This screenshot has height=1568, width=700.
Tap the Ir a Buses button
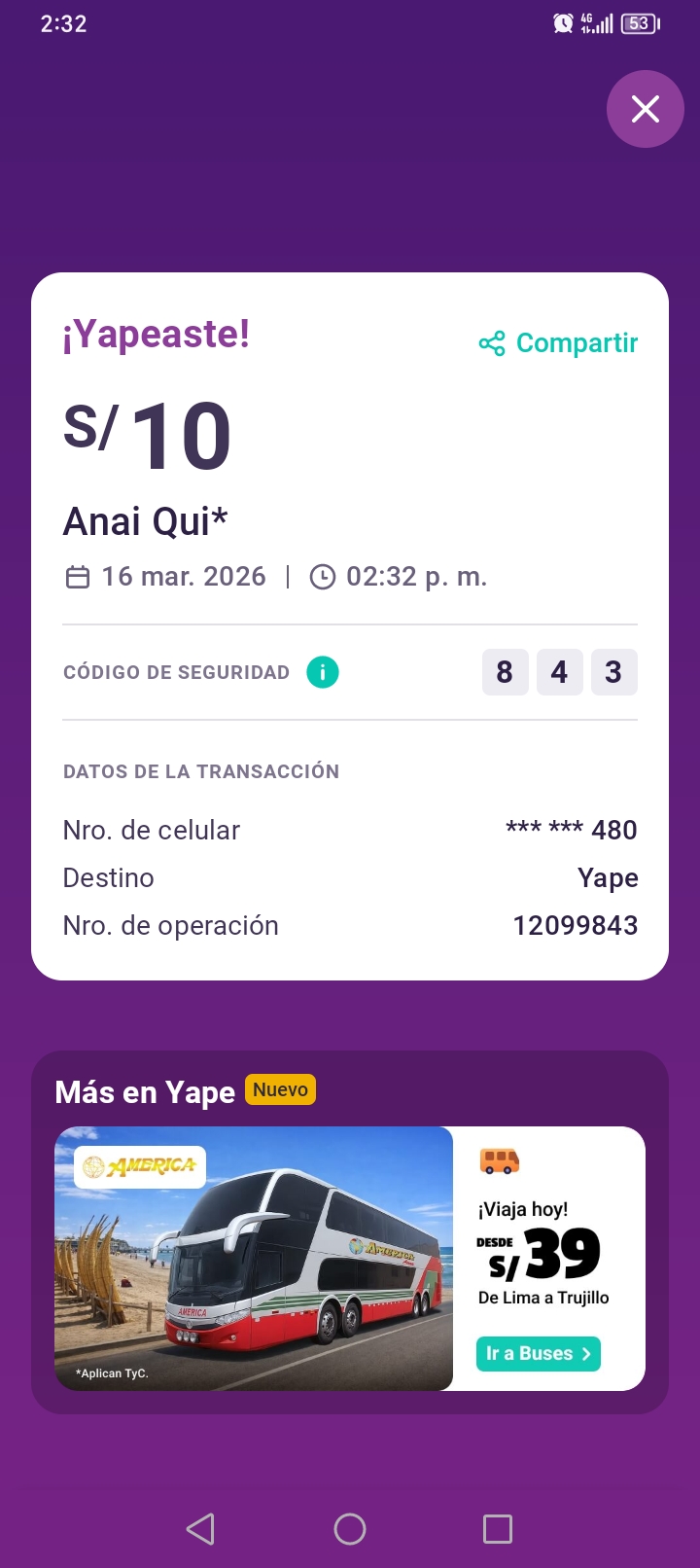click(x=538, y=1354)
